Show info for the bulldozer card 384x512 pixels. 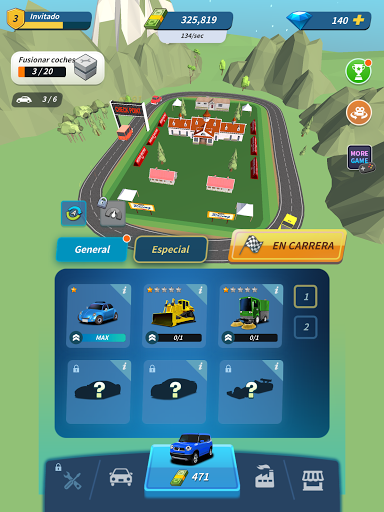pos(201,290)
